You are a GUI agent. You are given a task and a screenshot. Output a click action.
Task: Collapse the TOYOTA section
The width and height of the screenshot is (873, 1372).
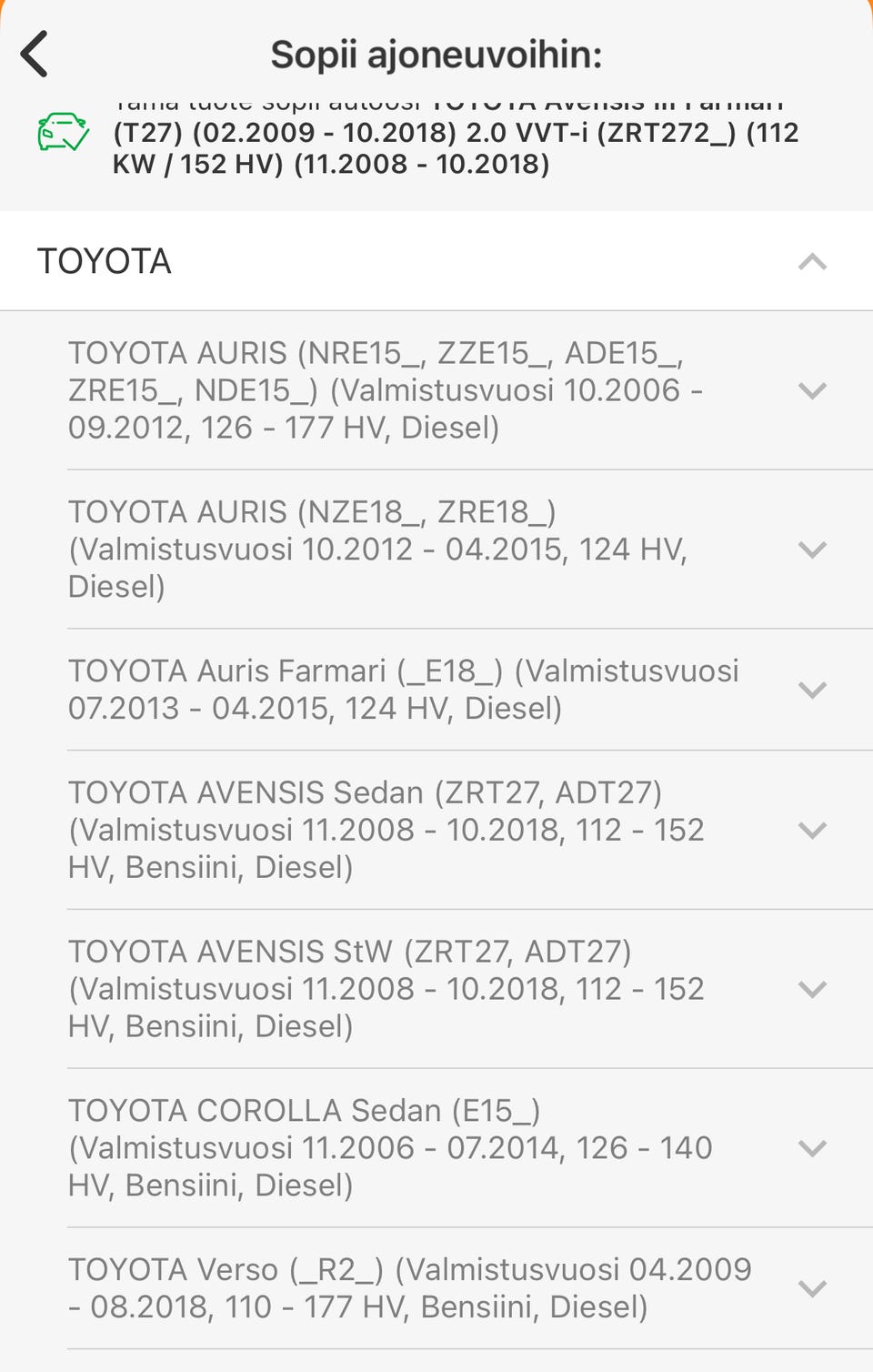coord(811,262)
